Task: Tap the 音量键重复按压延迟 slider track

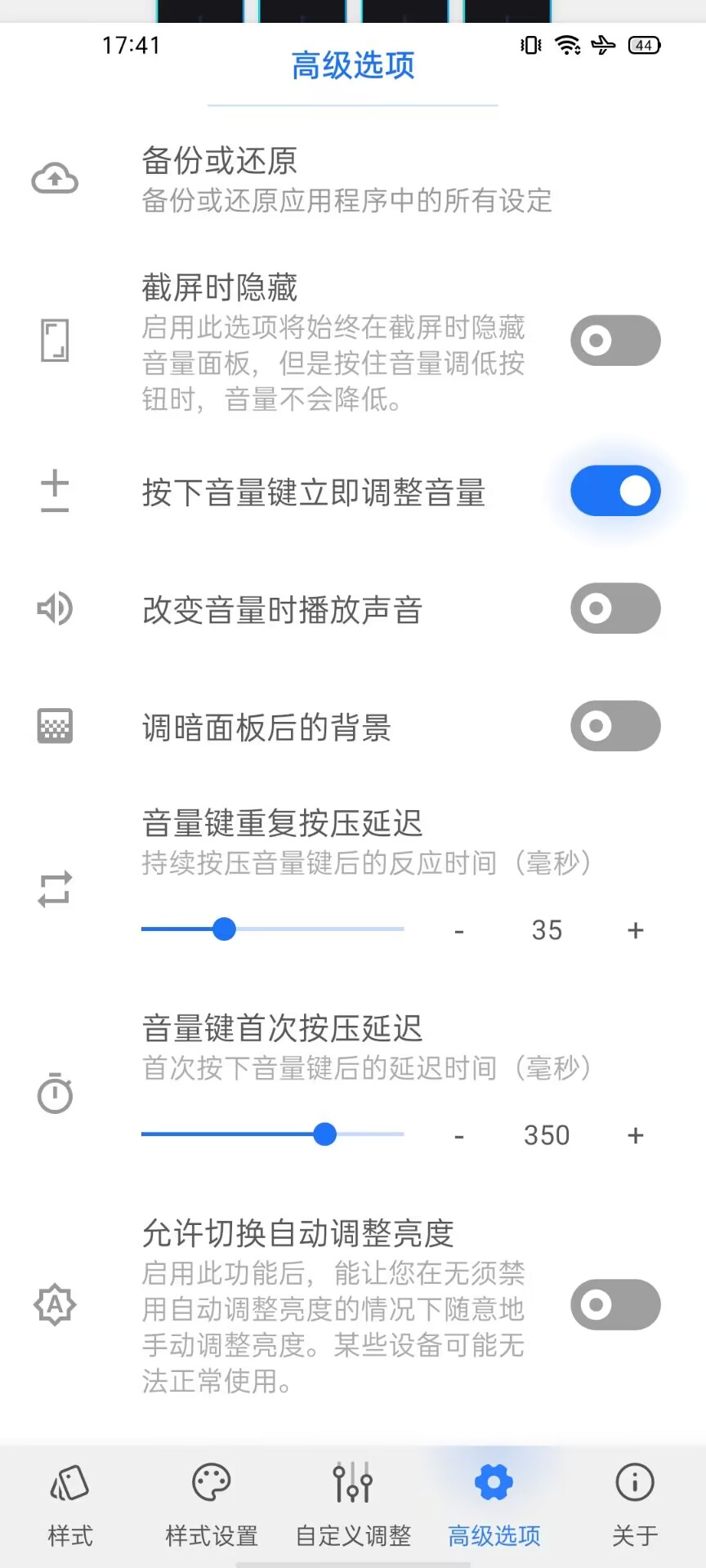Action: (x=273, y=929)
